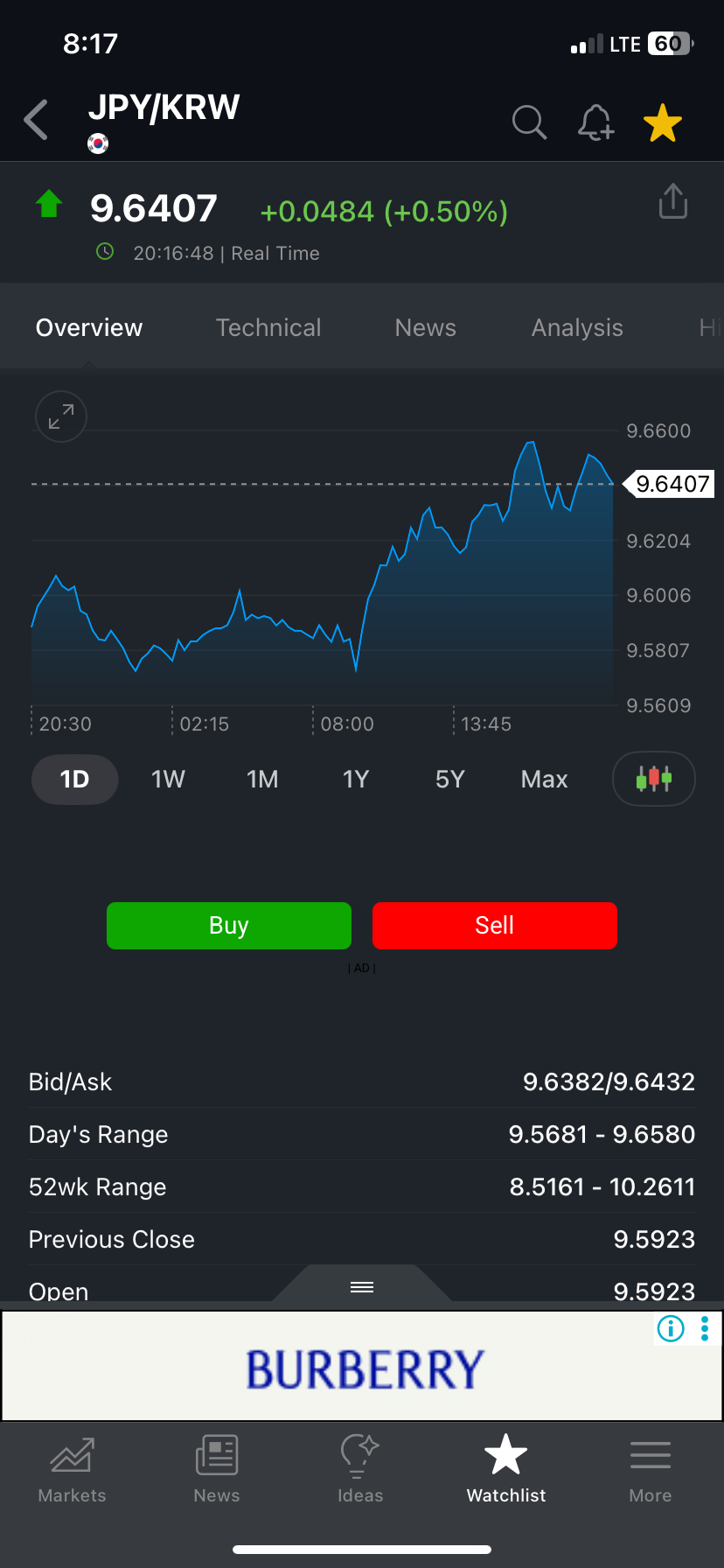
Task: Show the 1M chart range
Action: click(x=262, y=779)
